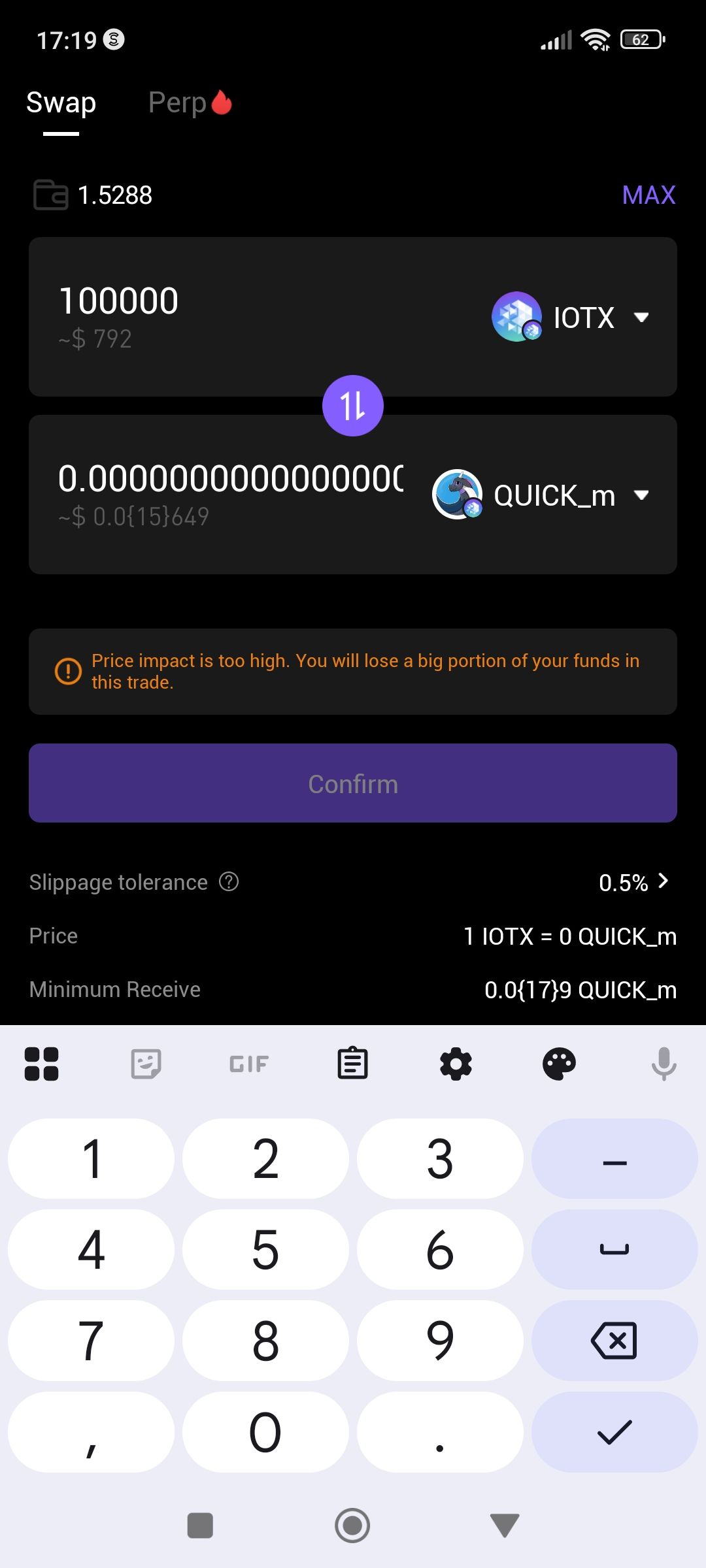
Task: Tap the Confirm button
Action: coord(353,783)
